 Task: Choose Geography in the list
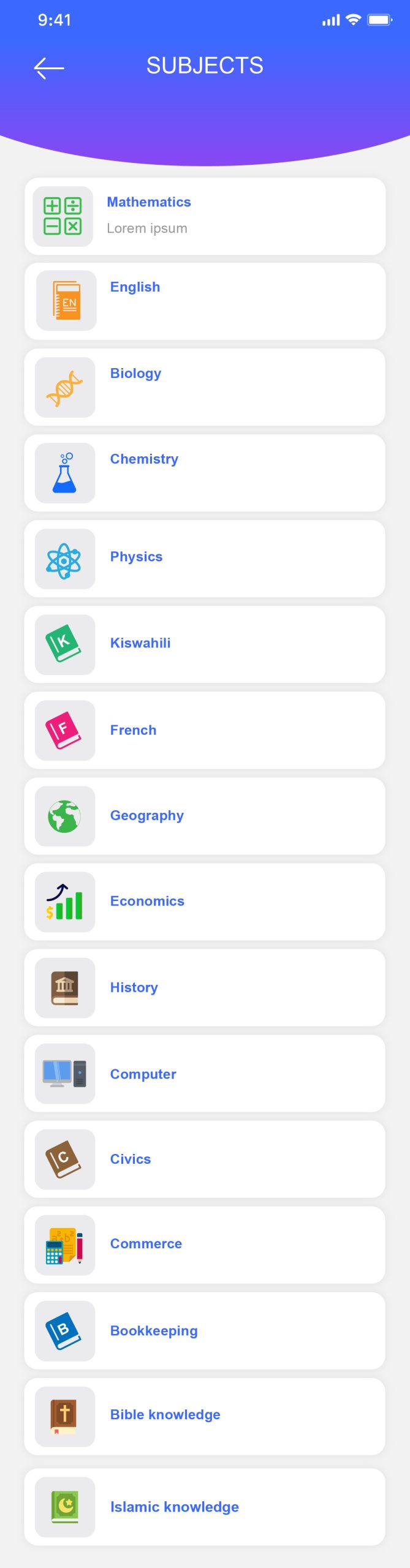pyautogui.click(x=205, y=816)
